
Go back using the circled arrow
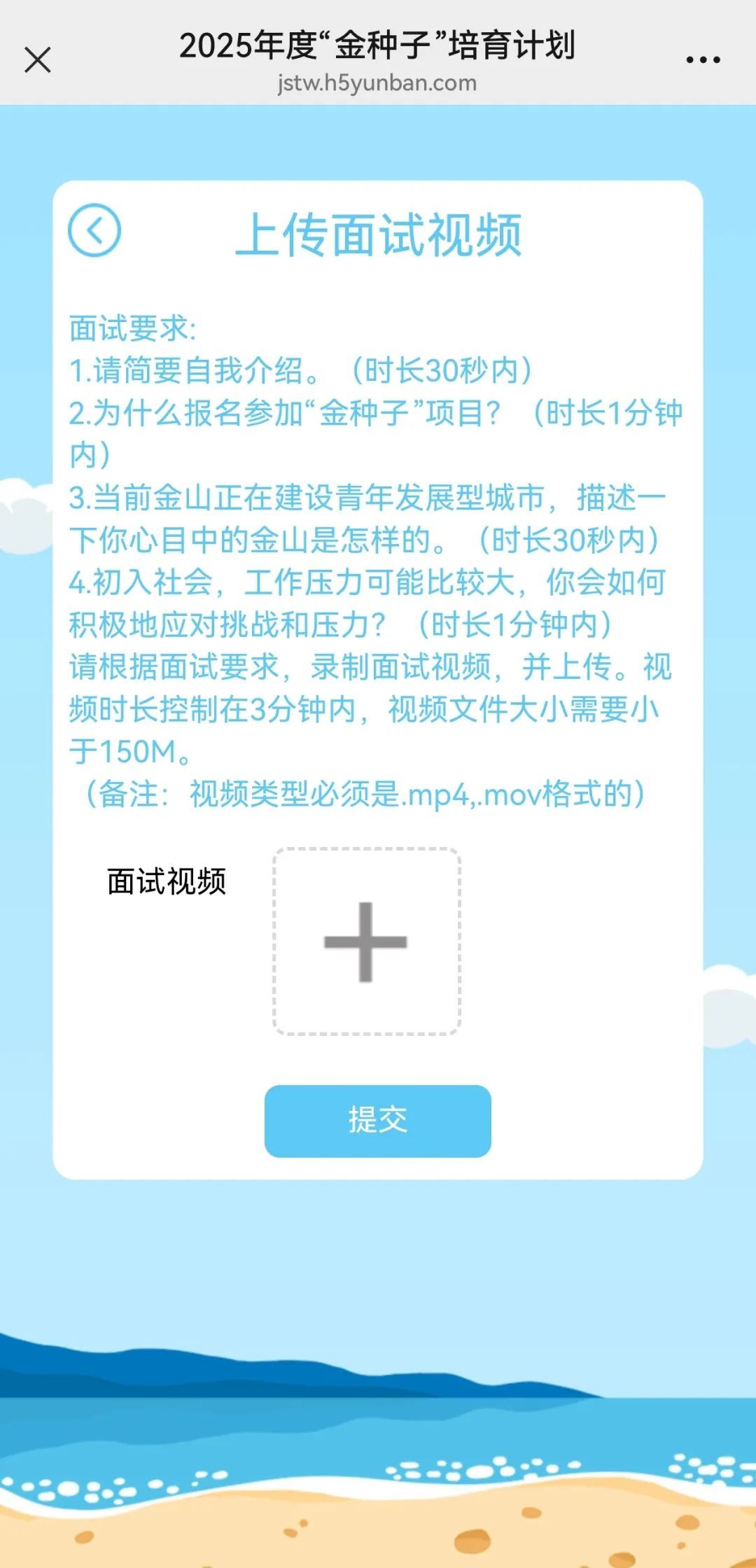(x=94, y=230)
